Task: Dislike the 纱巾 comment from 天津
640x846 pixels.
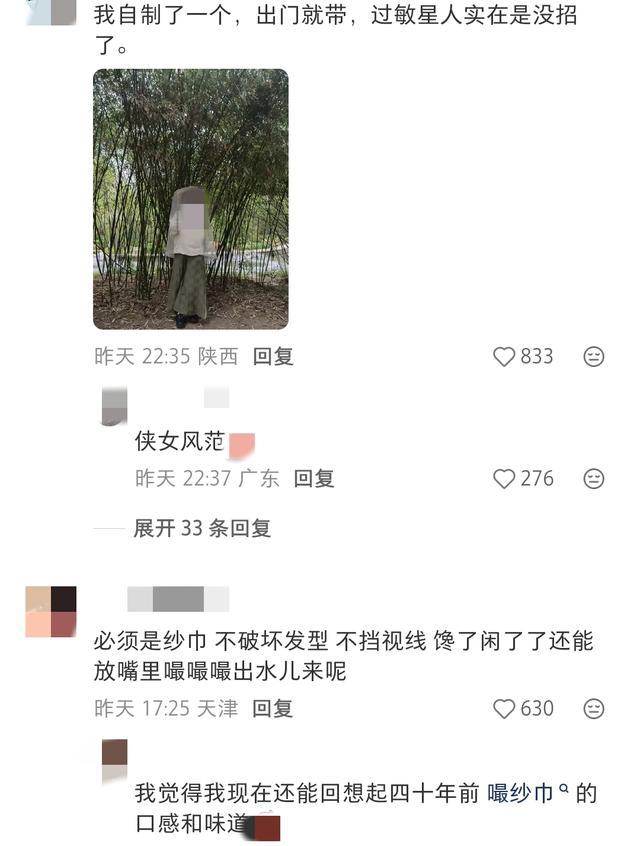Action: (x=594, y=708)
